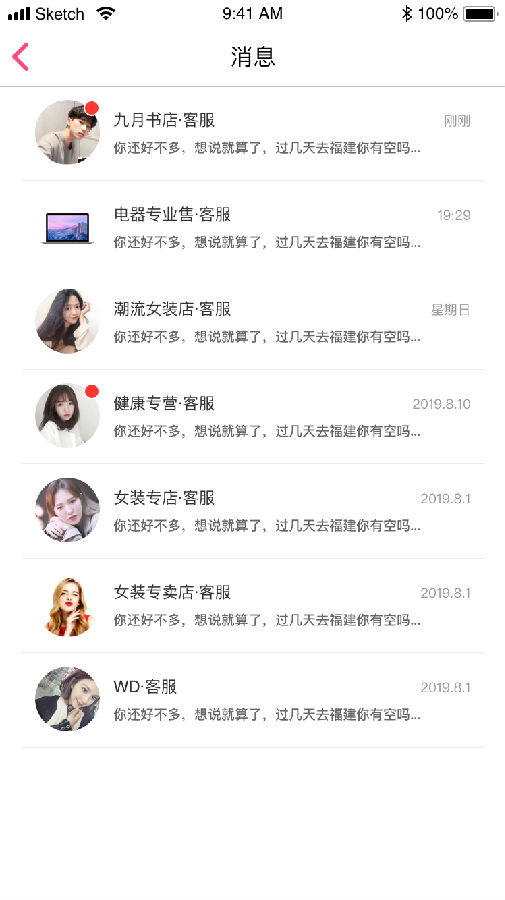Open the 女装专卖店·客服 message thread
This screenshot has height=900, width=505.
[x=252, y=605]
